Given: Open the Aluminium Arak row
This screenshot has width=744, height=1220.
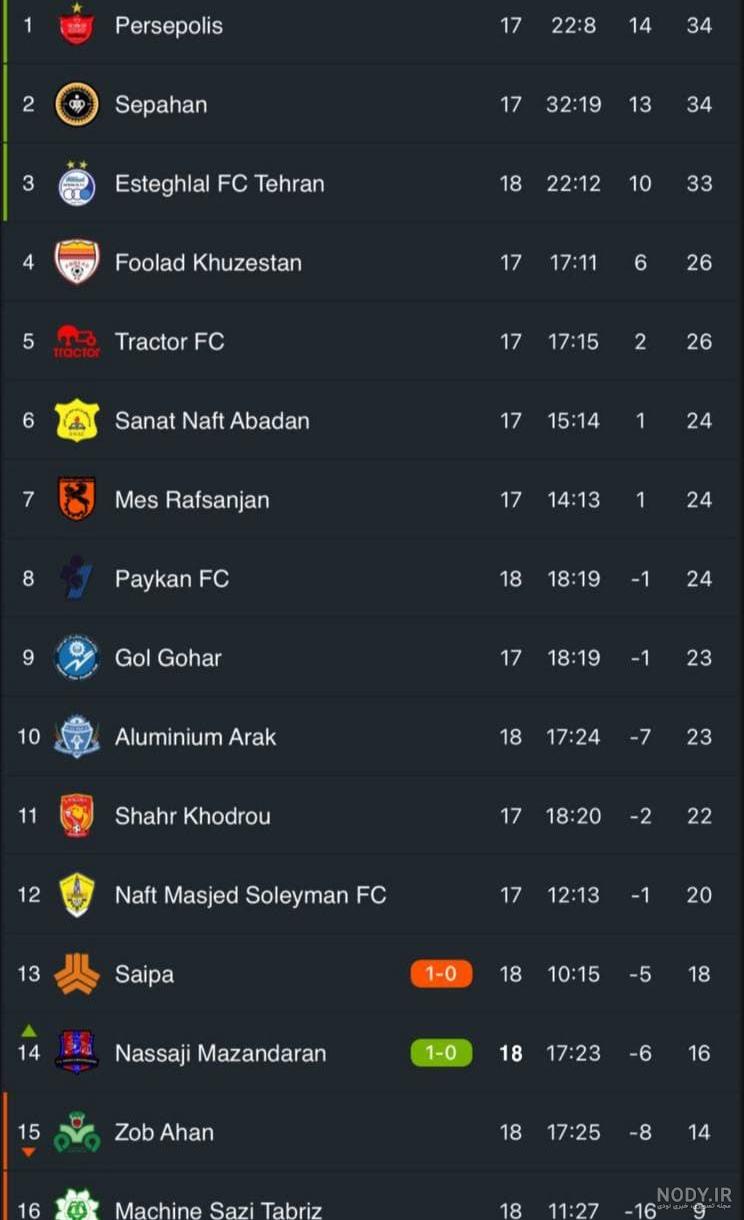Looking at the screenshot, I should tap(372, 736).
